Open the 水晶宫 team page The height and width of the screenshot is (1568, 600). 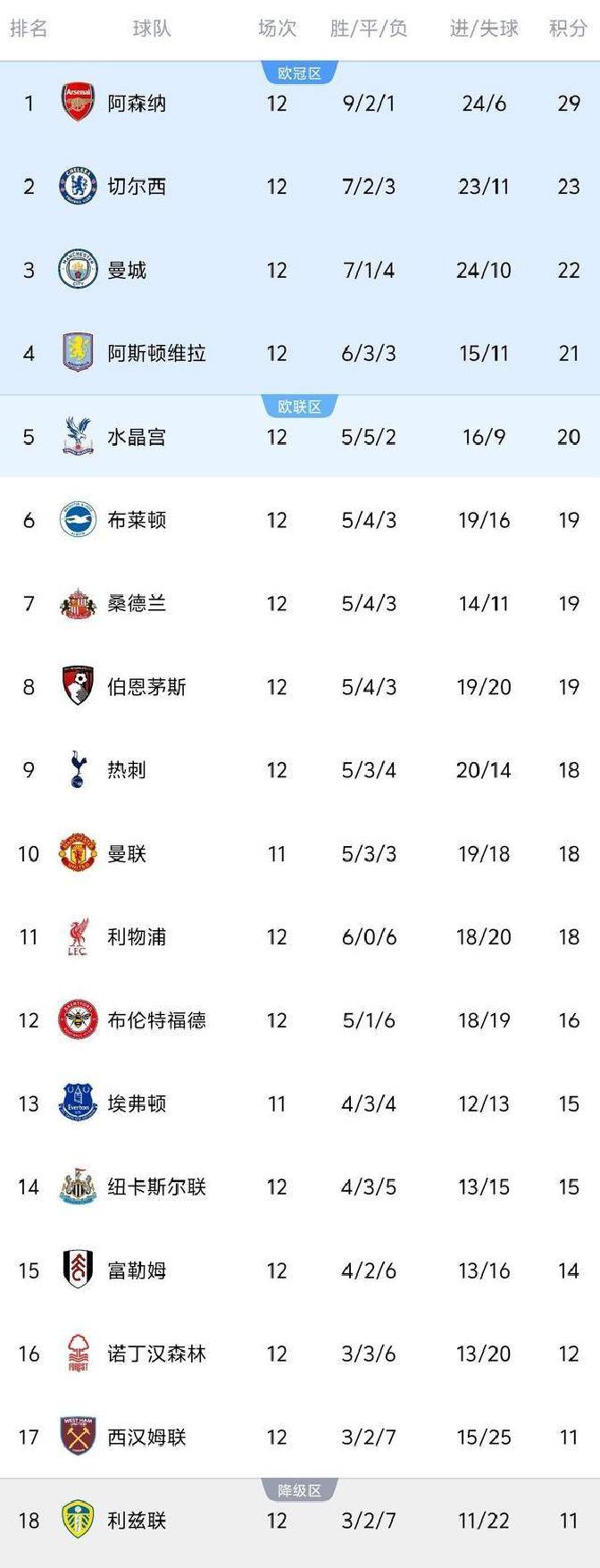click(x=137, y=437)
